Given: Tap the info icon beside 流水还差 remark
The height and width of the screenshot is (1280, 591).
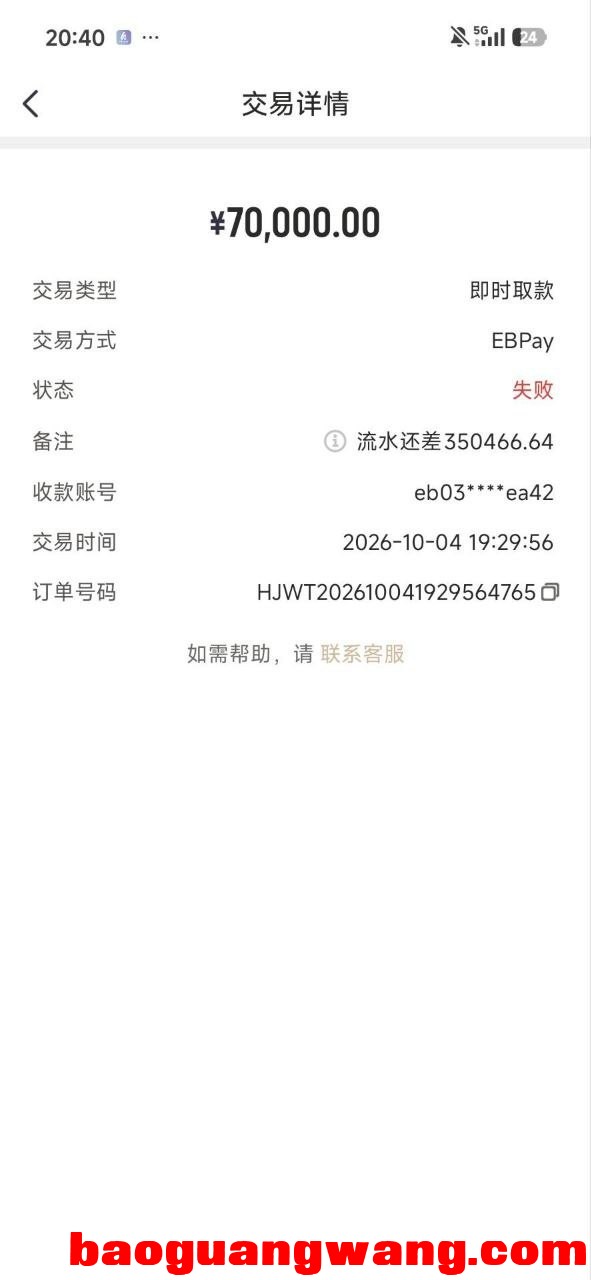Looking at the screenshot, I should point(335,441).
